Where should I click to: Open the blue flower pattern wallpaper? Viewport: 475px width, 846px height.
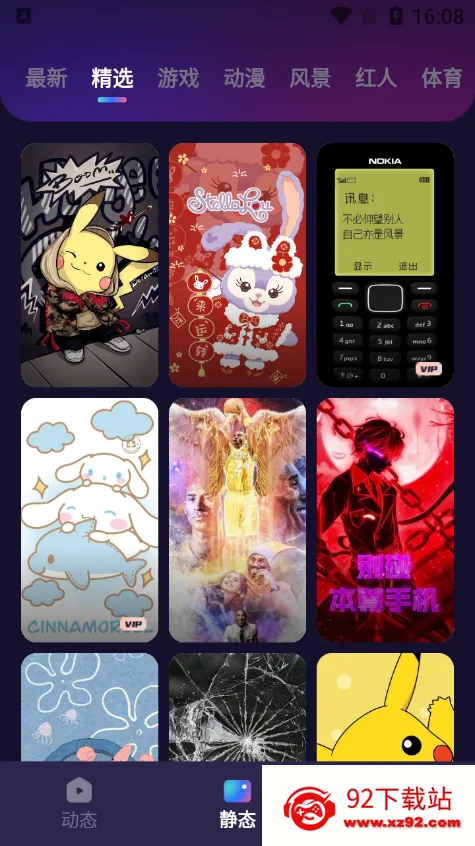90,707
